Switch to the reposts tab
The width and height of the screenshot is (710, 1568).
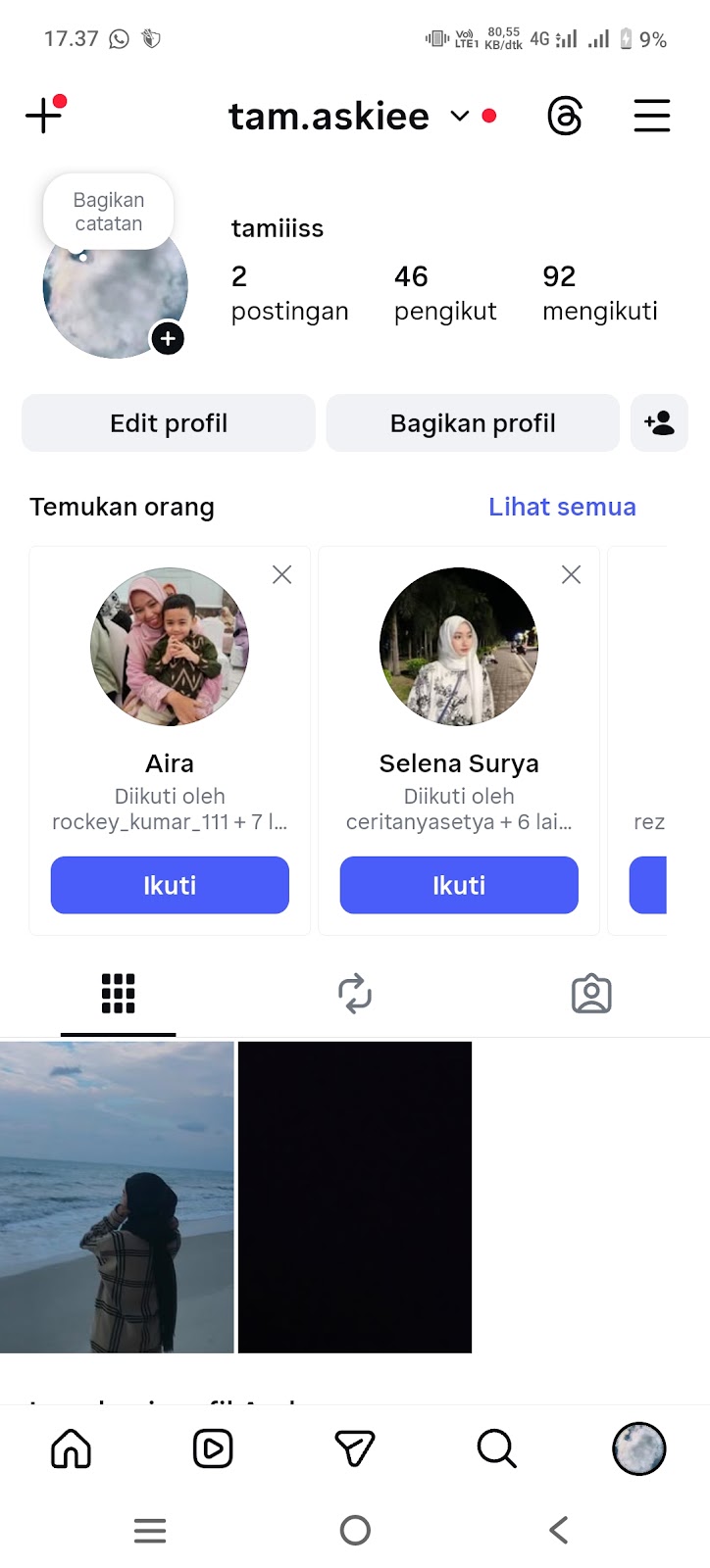355,994
